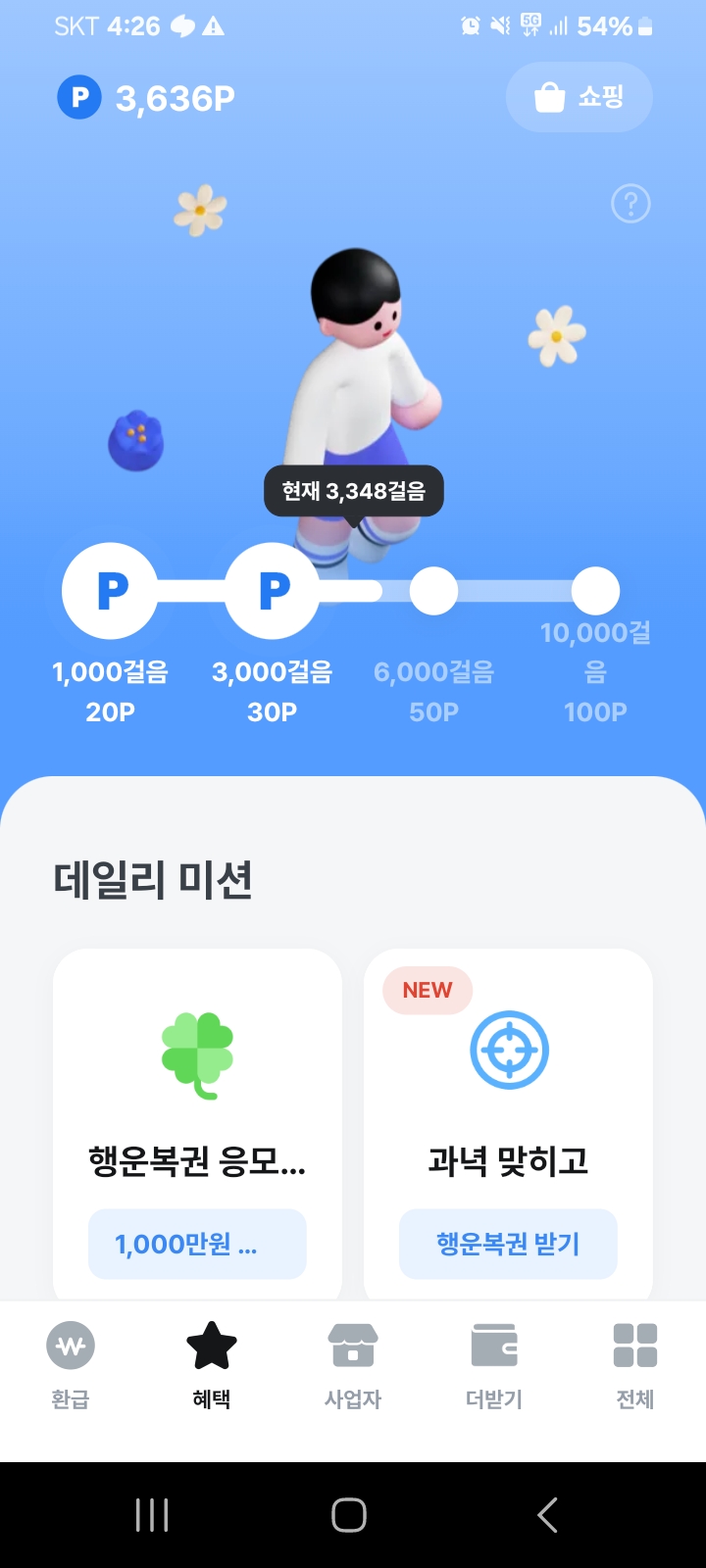Select the 혜택 tab
Image resolution: width=706 pixels, height=1568 pixels.
[212, 1364]
